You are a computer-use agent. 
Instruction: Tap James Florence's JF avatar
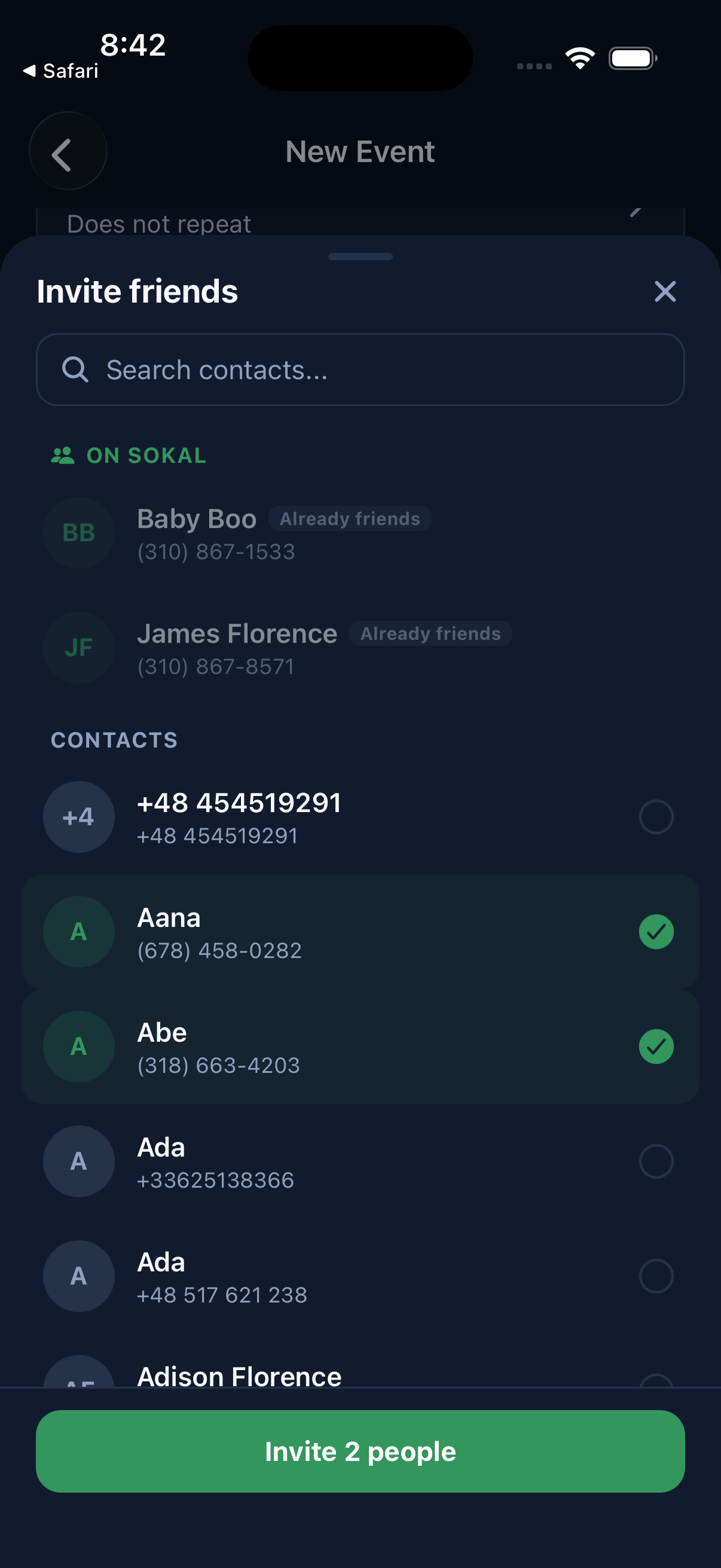coord(78,647)
